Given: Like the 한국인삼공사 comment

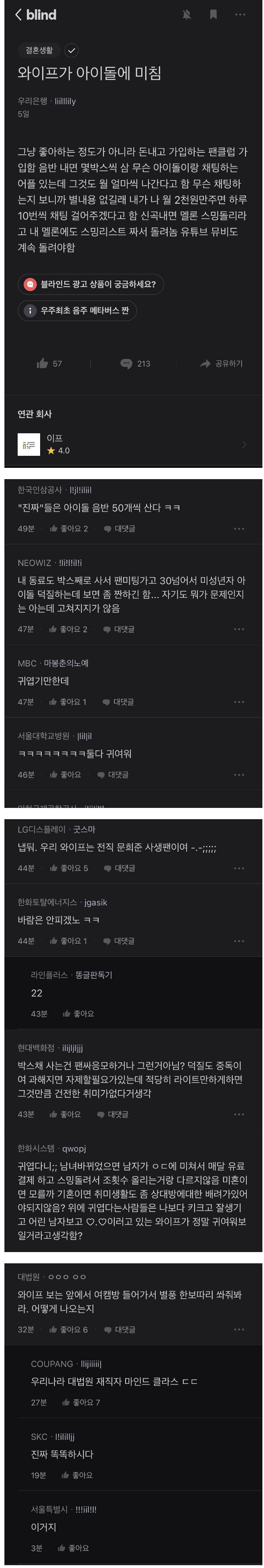Looking at the screenshot, I should [69, 528].
